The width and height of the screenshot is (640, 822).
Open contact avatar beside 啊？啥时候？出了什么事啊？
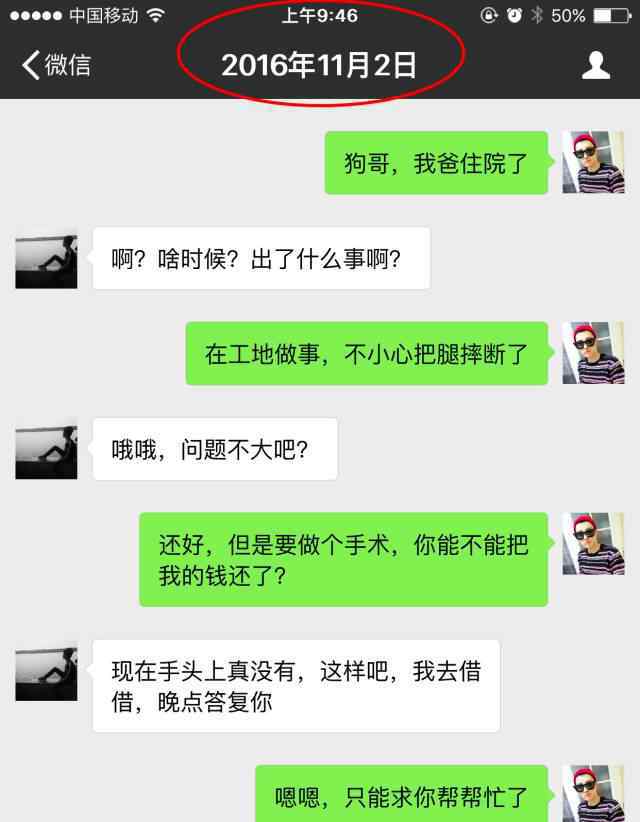[46, 257]
